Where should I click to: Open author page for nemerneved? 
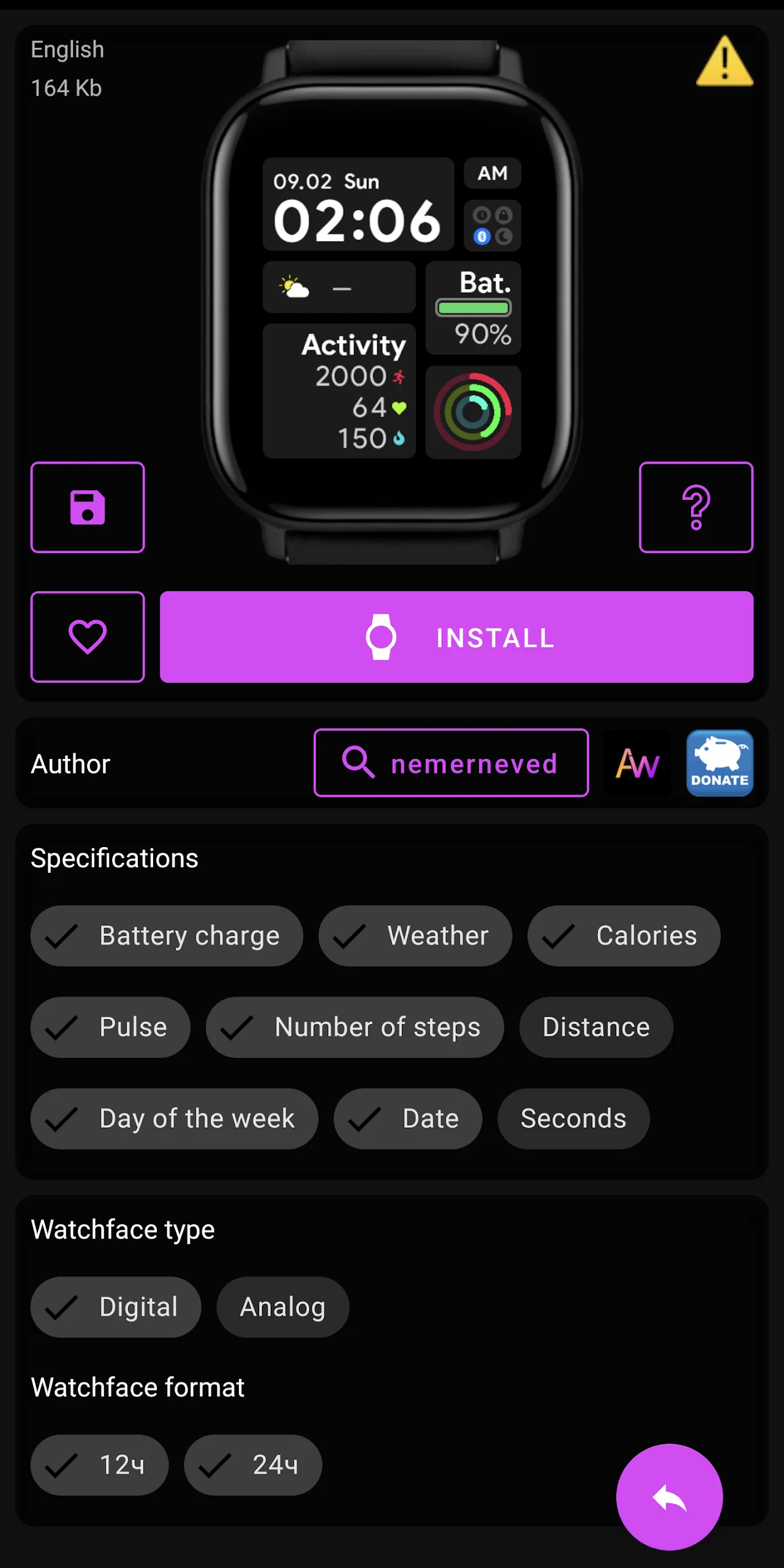pos(473,763)
